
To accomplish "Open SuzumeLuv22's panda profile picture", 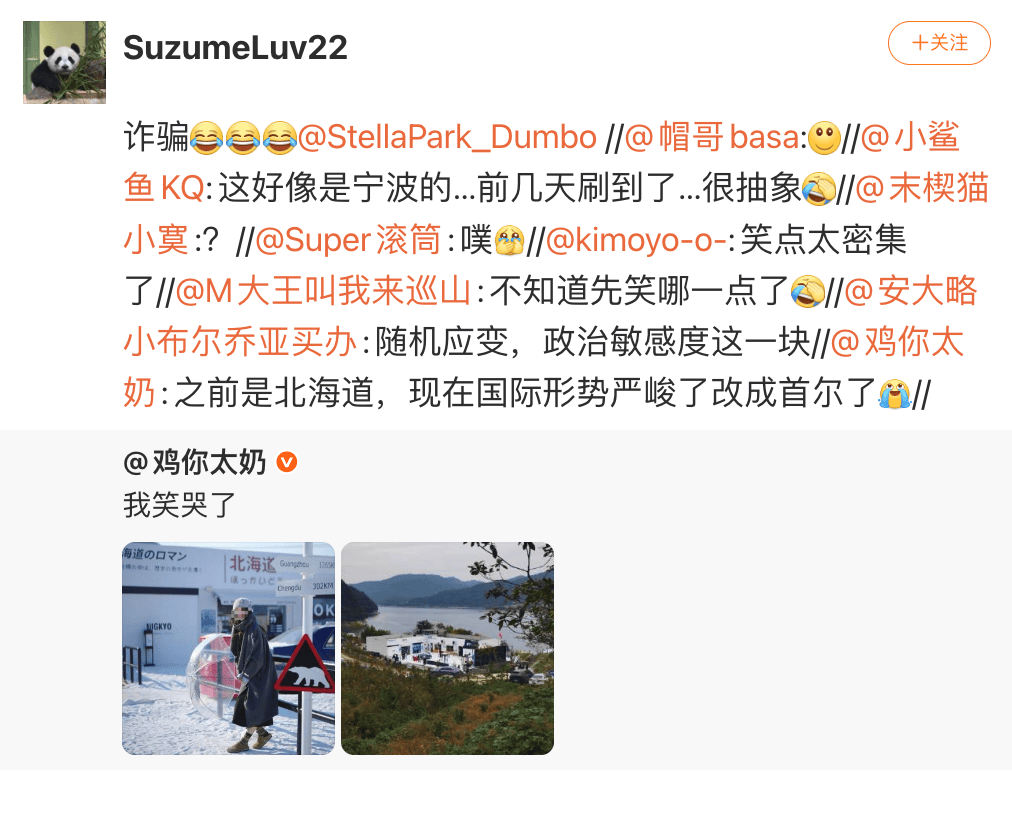I will pyautogui.click(x=64, y=62).
